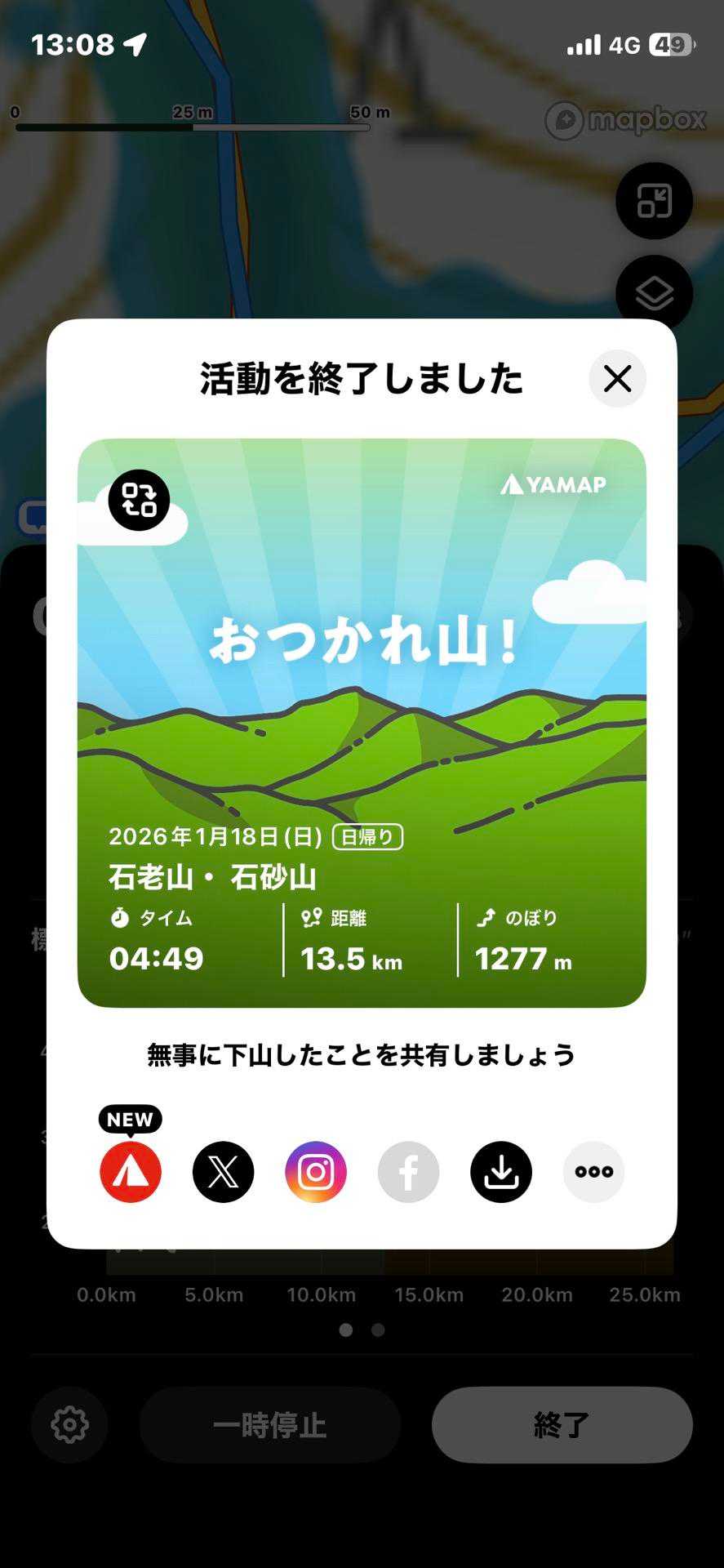
Task: Download the activity card image
Action: pos(501,1172)
